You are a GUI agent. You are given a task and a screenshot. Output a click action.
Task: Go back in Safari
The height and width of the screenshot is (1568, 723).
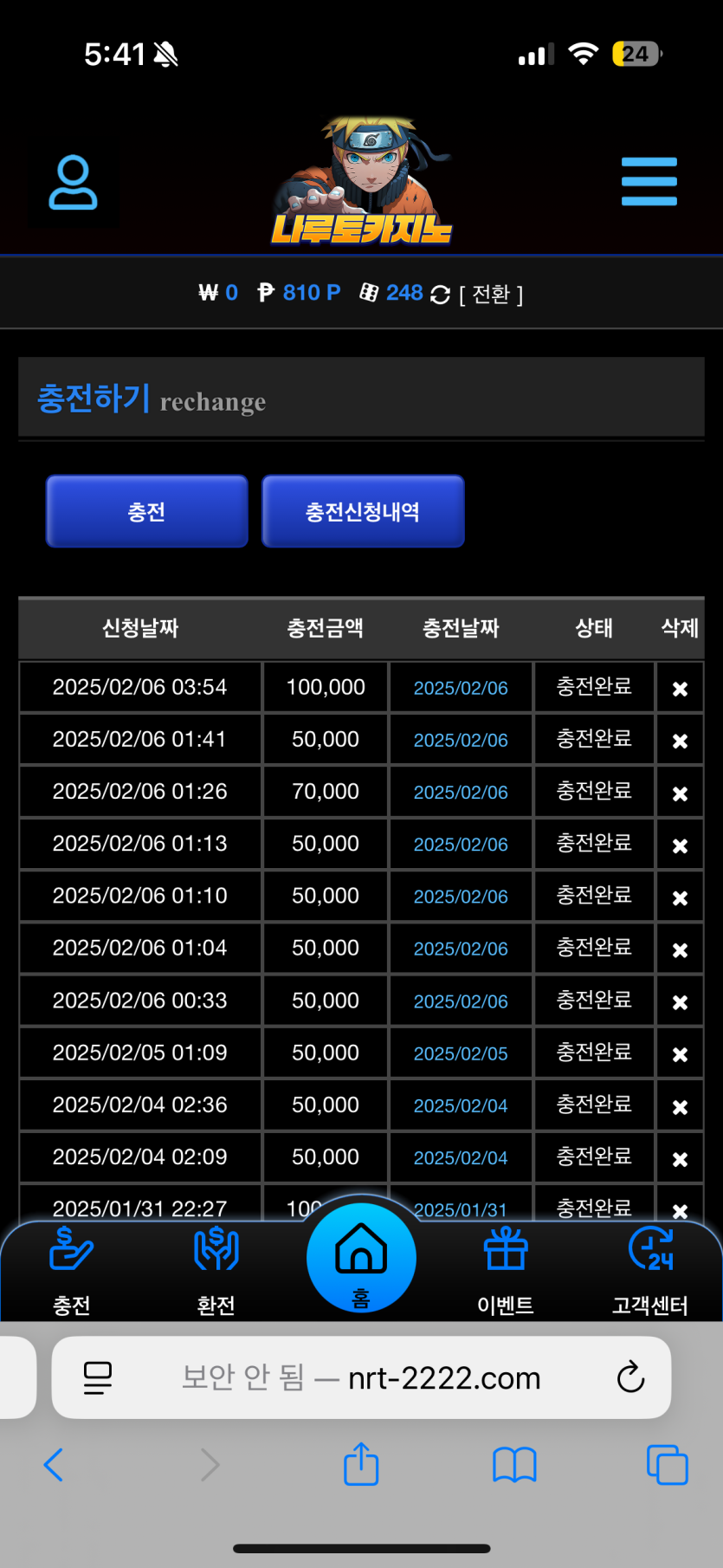54,1465
